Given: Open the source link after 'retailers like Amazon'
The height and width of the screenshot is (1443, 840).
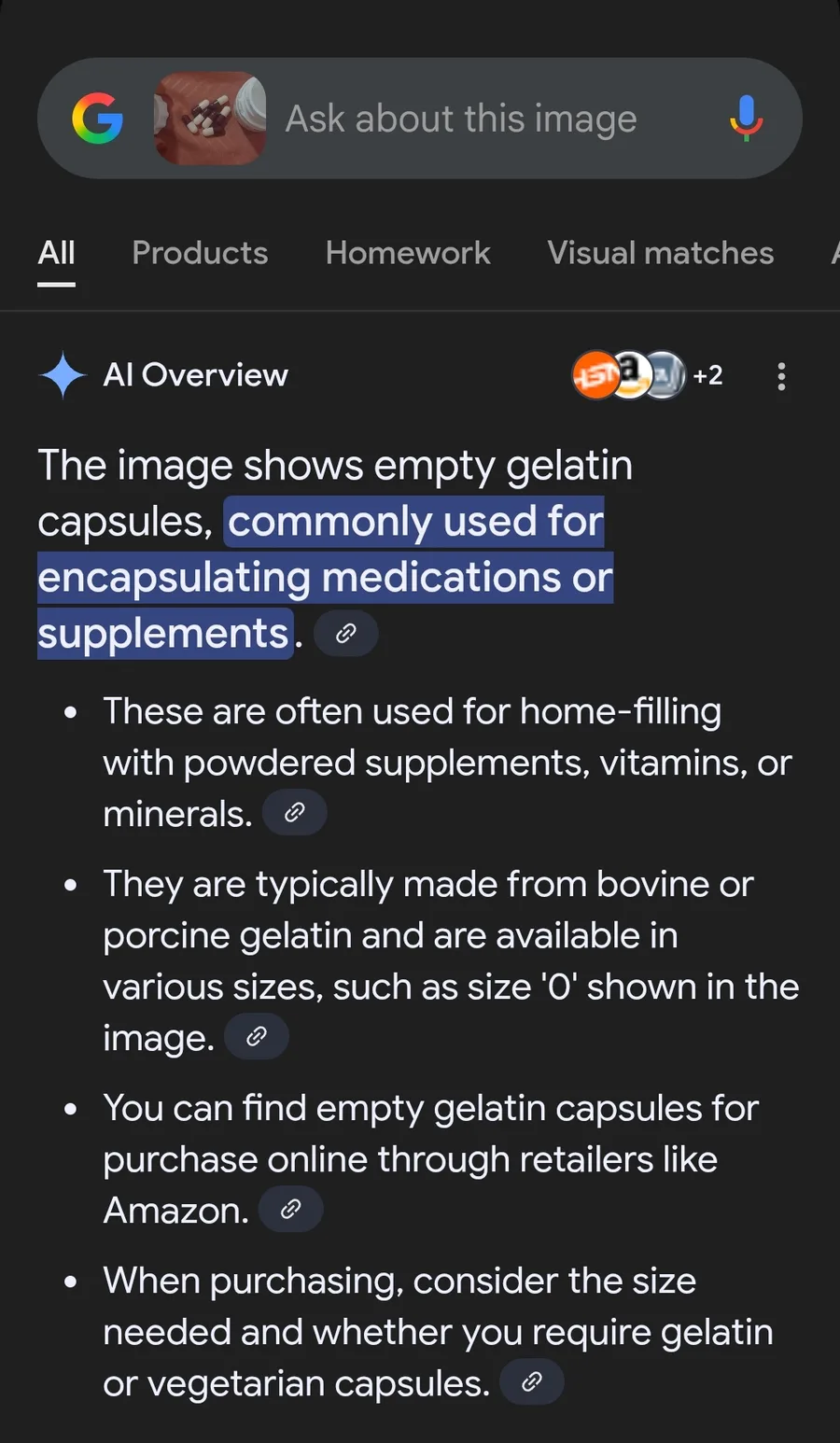Looking at the screenshot, I should click(290, 1210).
